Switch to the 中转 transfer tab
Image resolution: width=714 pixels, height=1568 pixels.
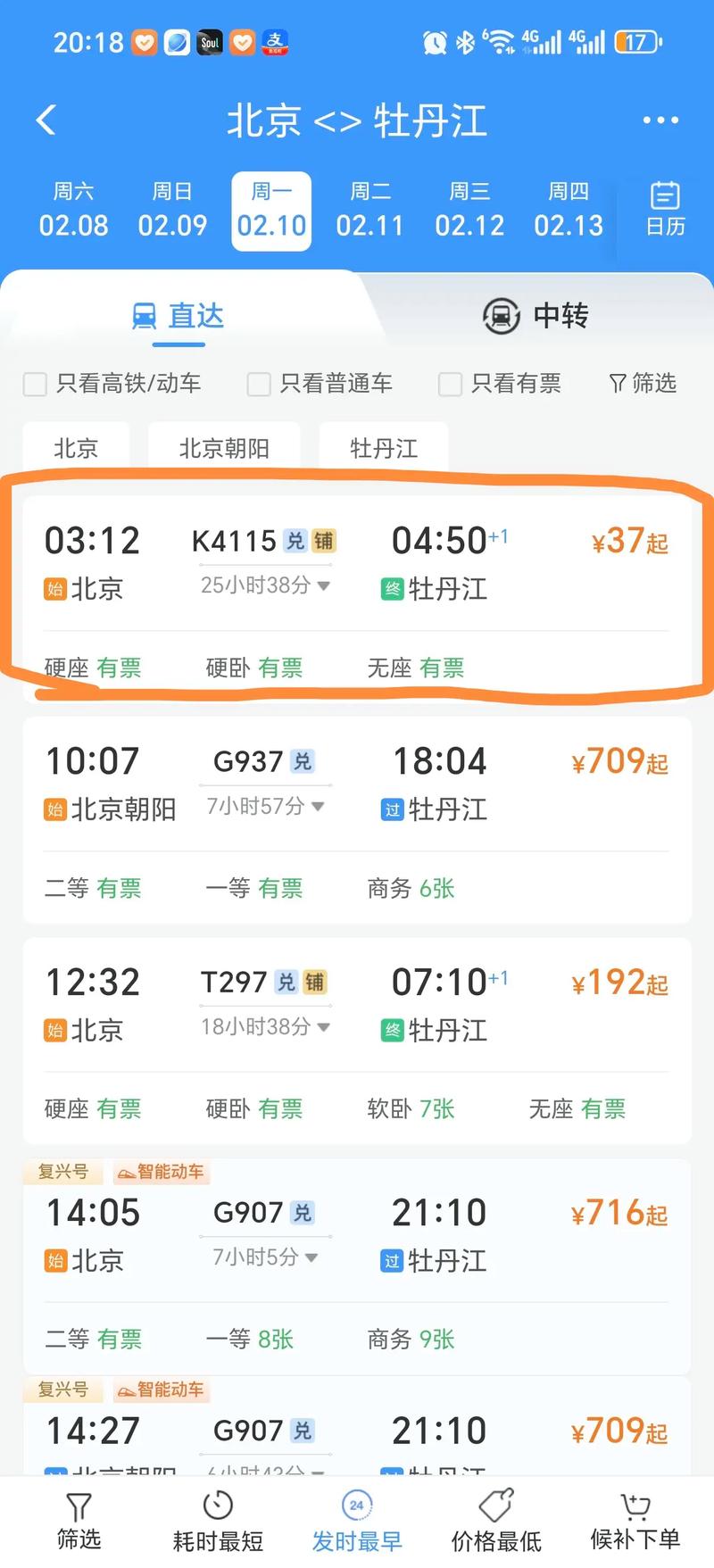535,317
